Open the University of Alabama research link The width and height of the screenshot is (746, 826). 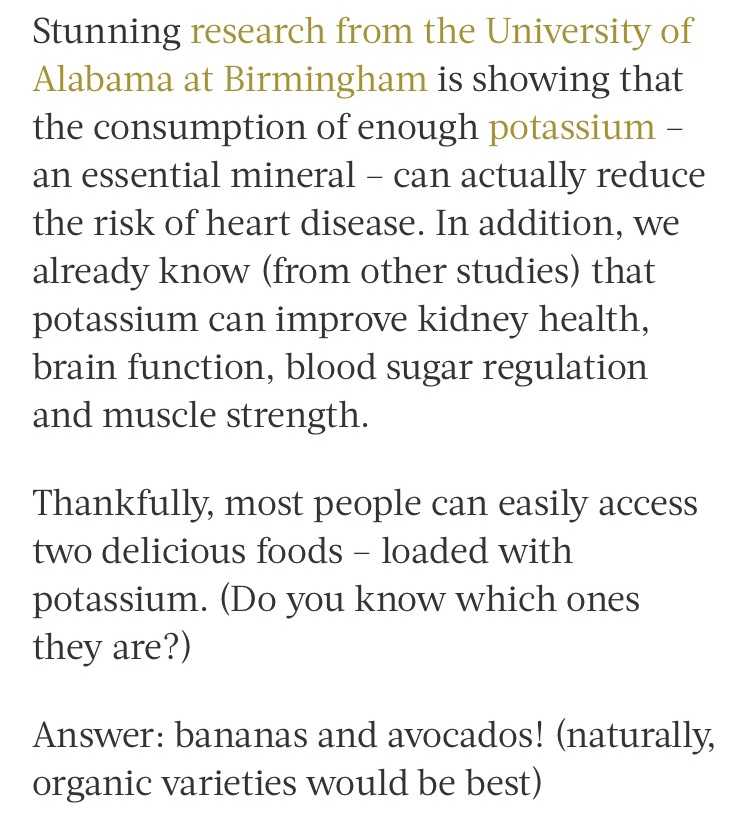point(441,32)
